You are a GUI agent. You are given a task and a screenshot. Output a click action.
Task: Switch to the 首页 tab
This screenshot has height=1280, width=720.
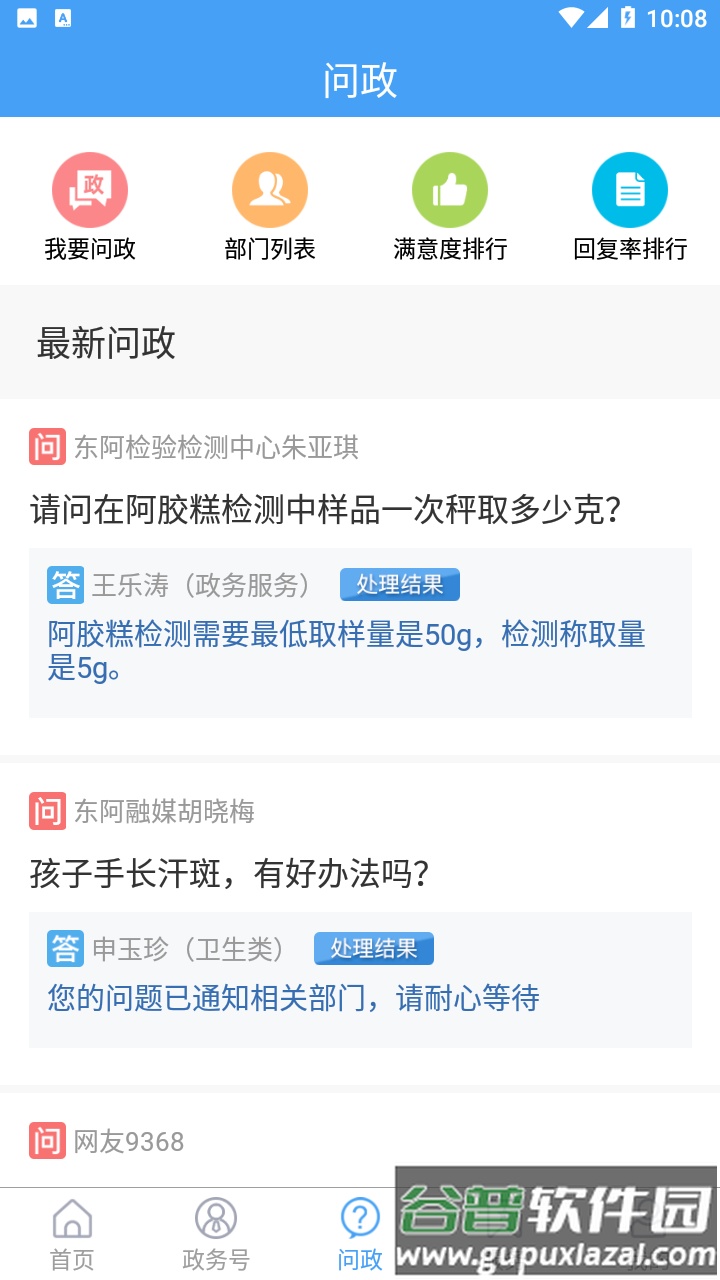pyautogui.click(x=73, y=1233)
